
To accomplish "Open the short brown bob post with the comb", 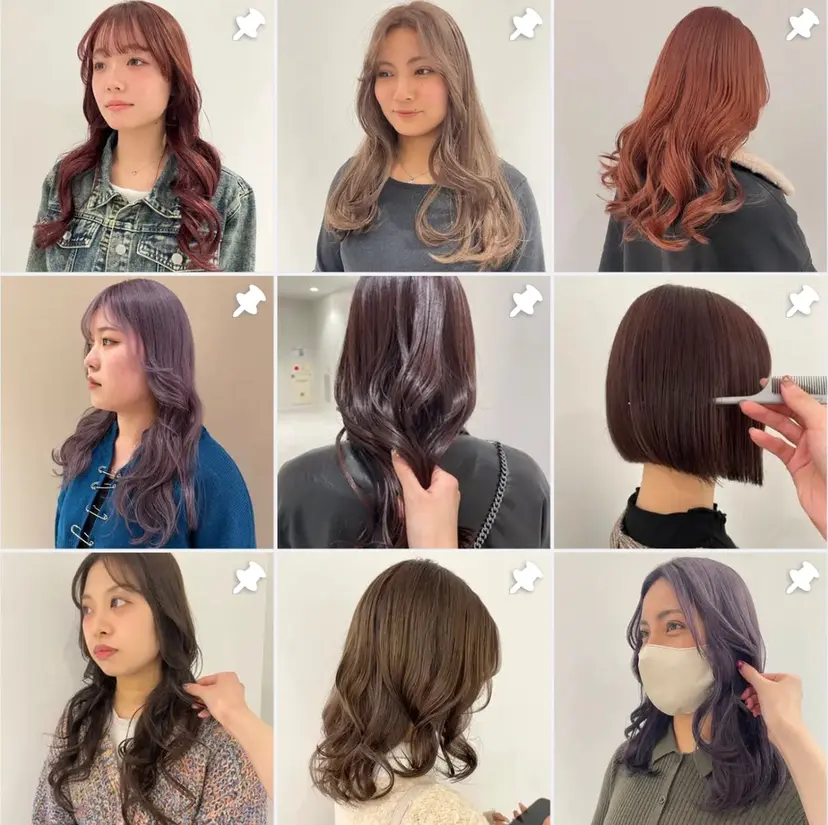I will 691,412.
